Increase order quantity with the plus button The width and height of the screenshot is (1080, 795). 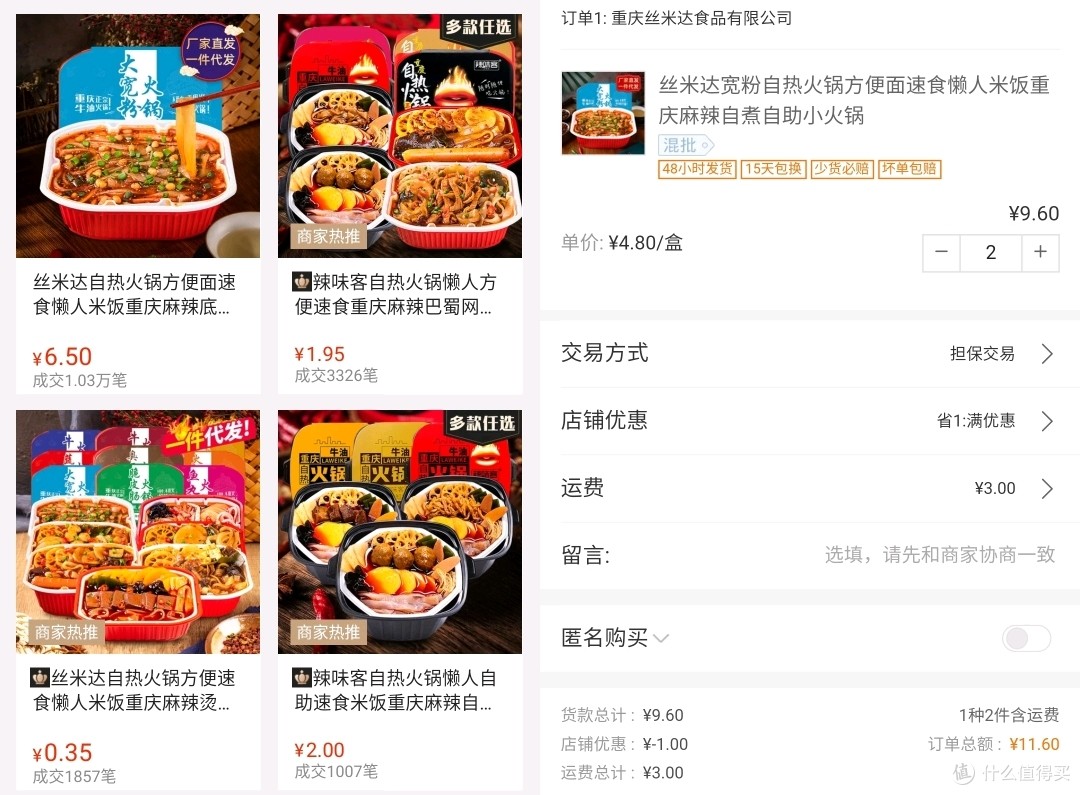(1040, 253)
